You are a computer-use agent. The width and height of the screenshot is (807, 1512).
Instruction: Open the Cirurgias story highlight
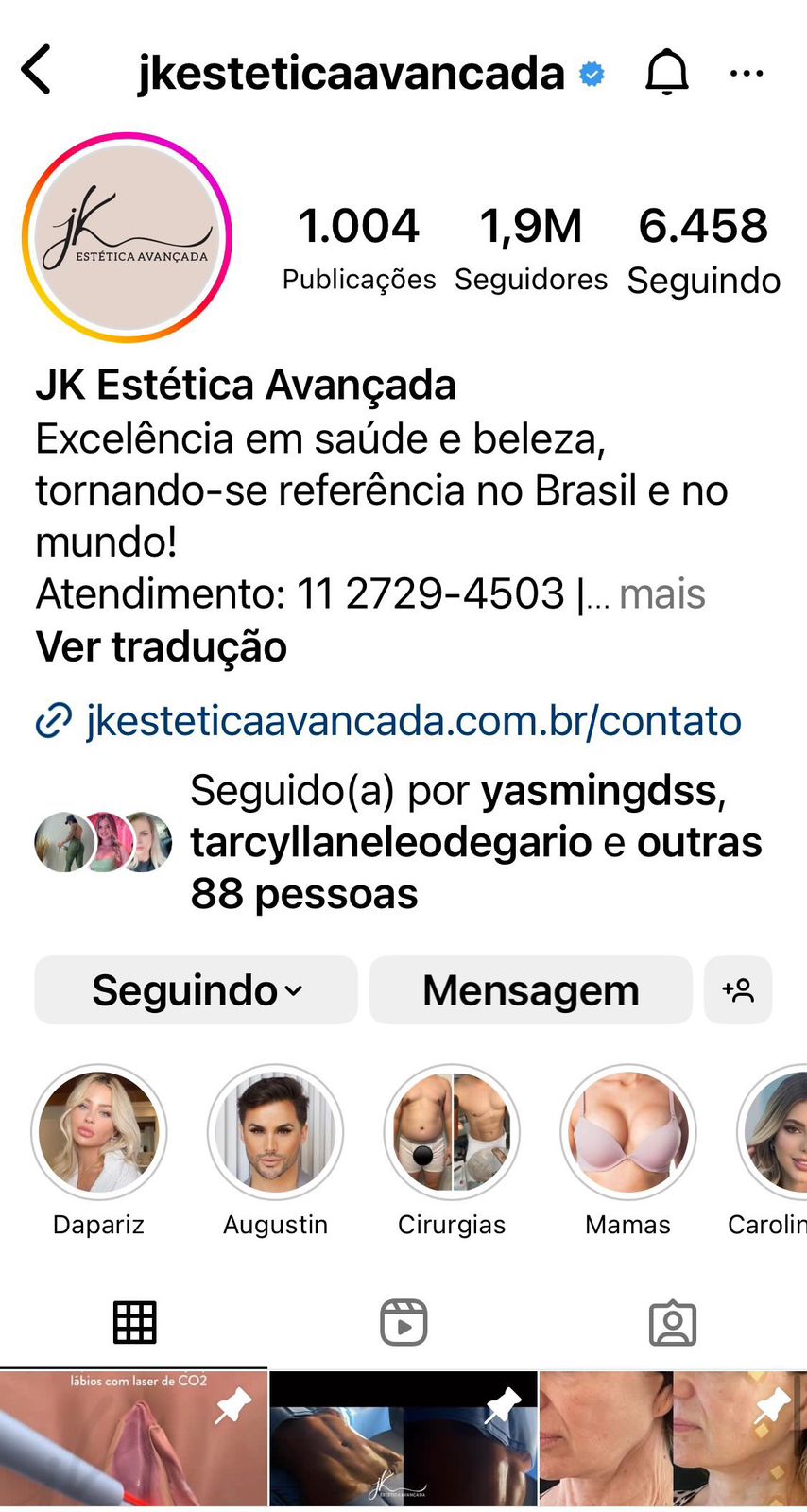pos(452,1132)
